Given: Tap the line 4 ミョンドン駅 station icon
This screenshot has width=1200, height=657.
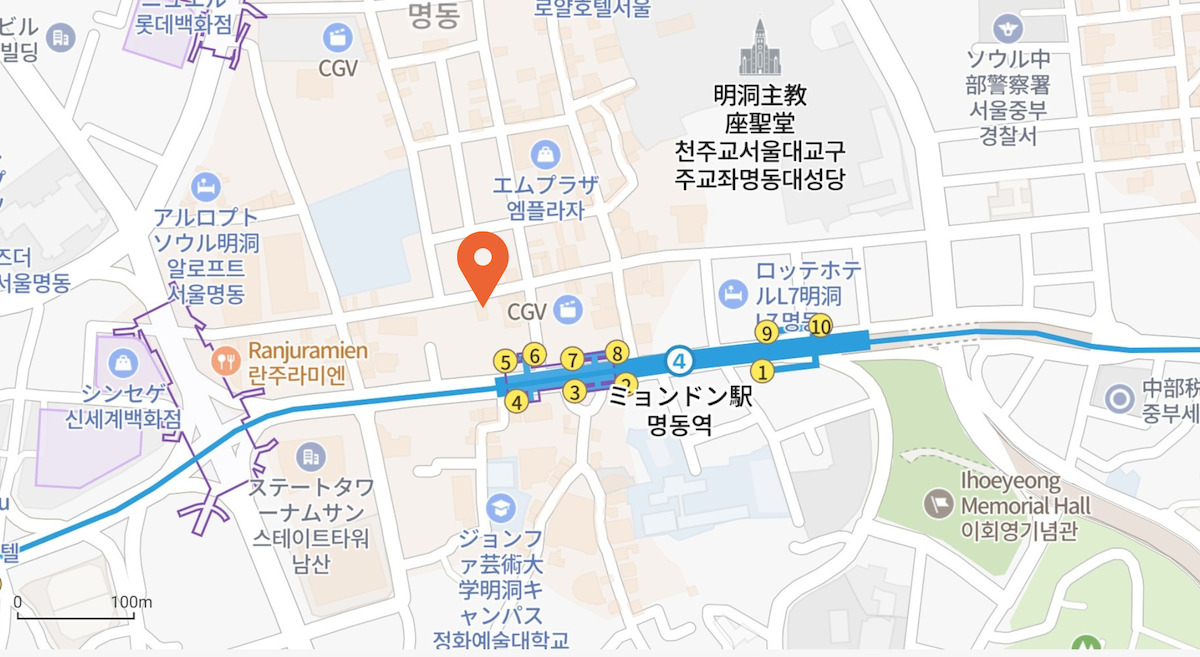Looking at the screenshot, I should click(x=680, y=358).
